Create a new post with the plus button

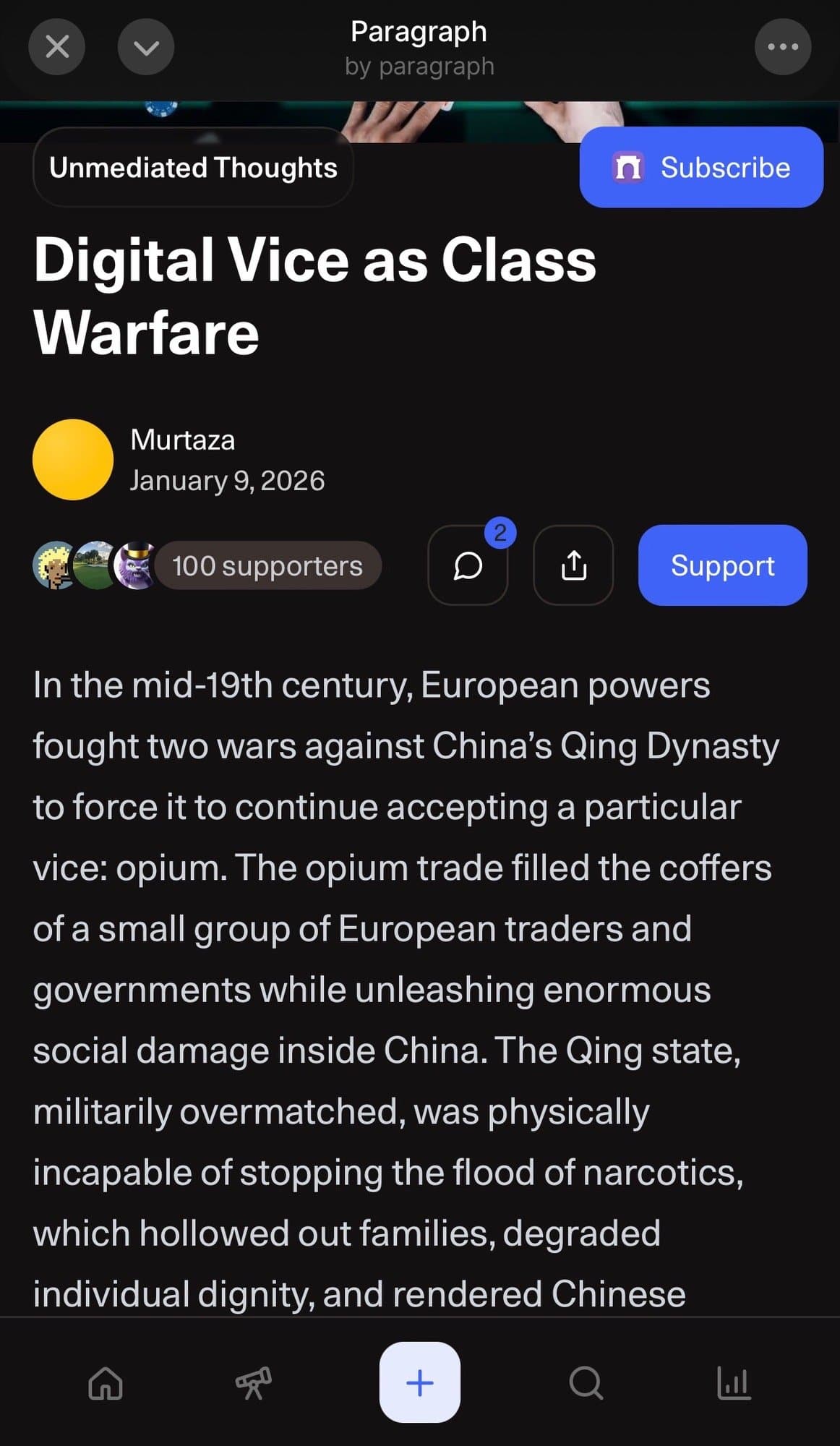(420, 1384)
